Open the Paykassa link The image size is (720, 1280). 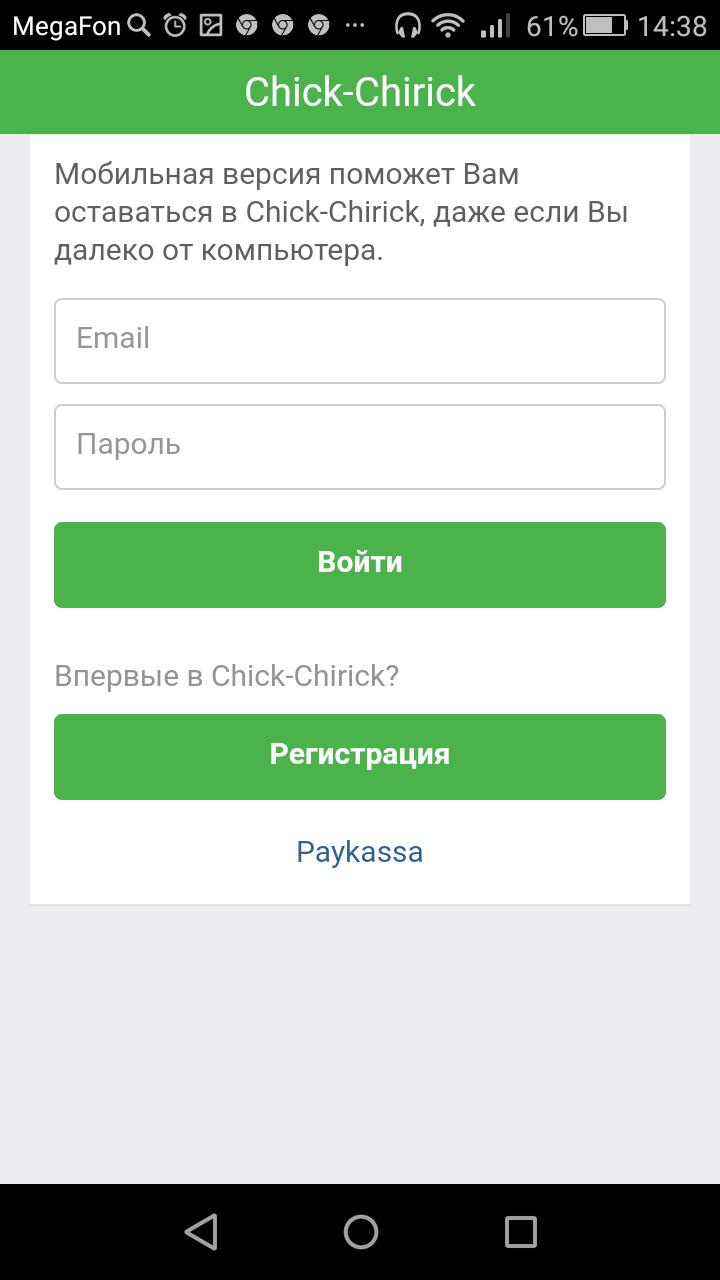point(359,851)
